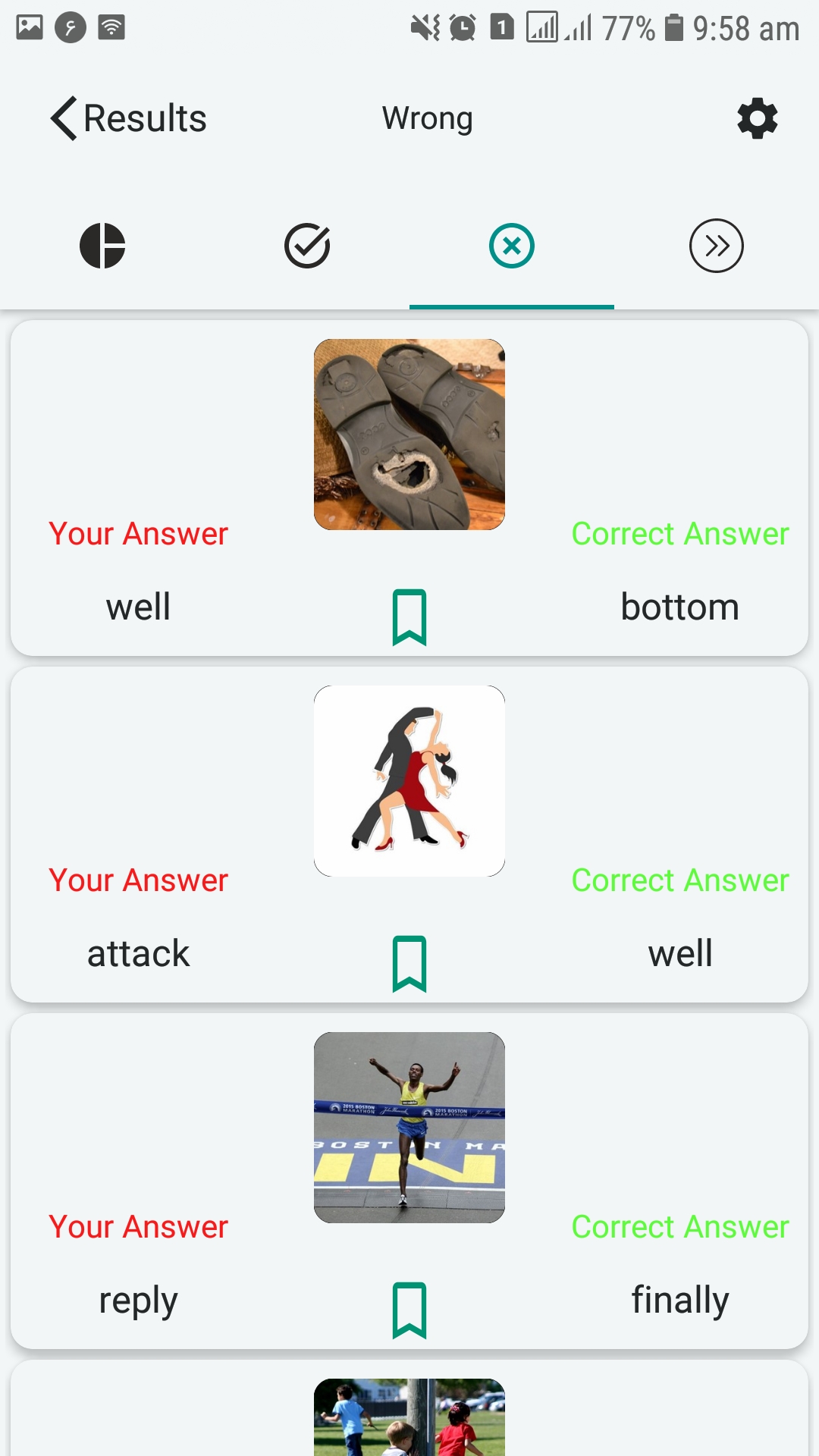Open the worn shoe sole picture
The height and width of the screenshot is (1456, 819).
[409, 435]
